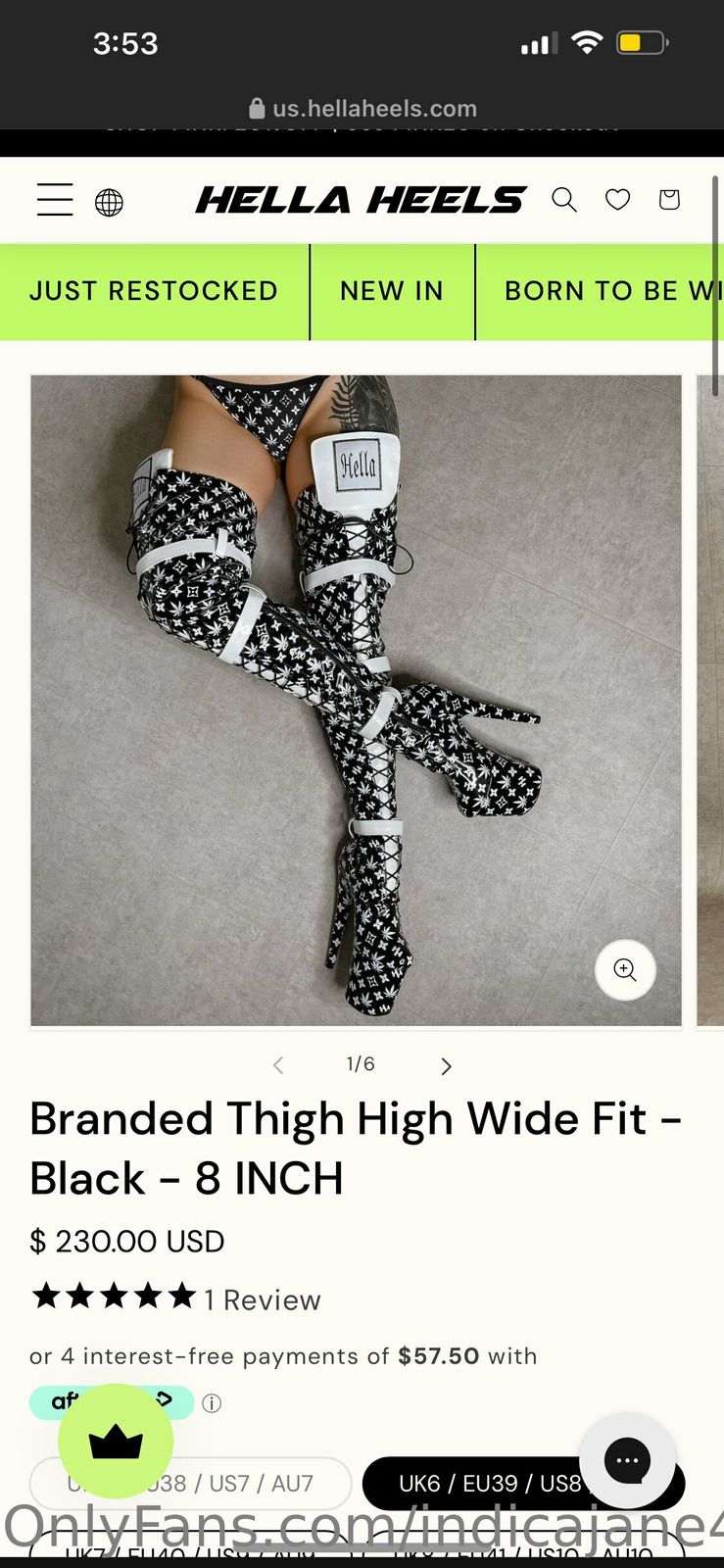Open the wishlist heart
The height and width of the screenshot is (1568, 724).
click(x=617, y=200)
